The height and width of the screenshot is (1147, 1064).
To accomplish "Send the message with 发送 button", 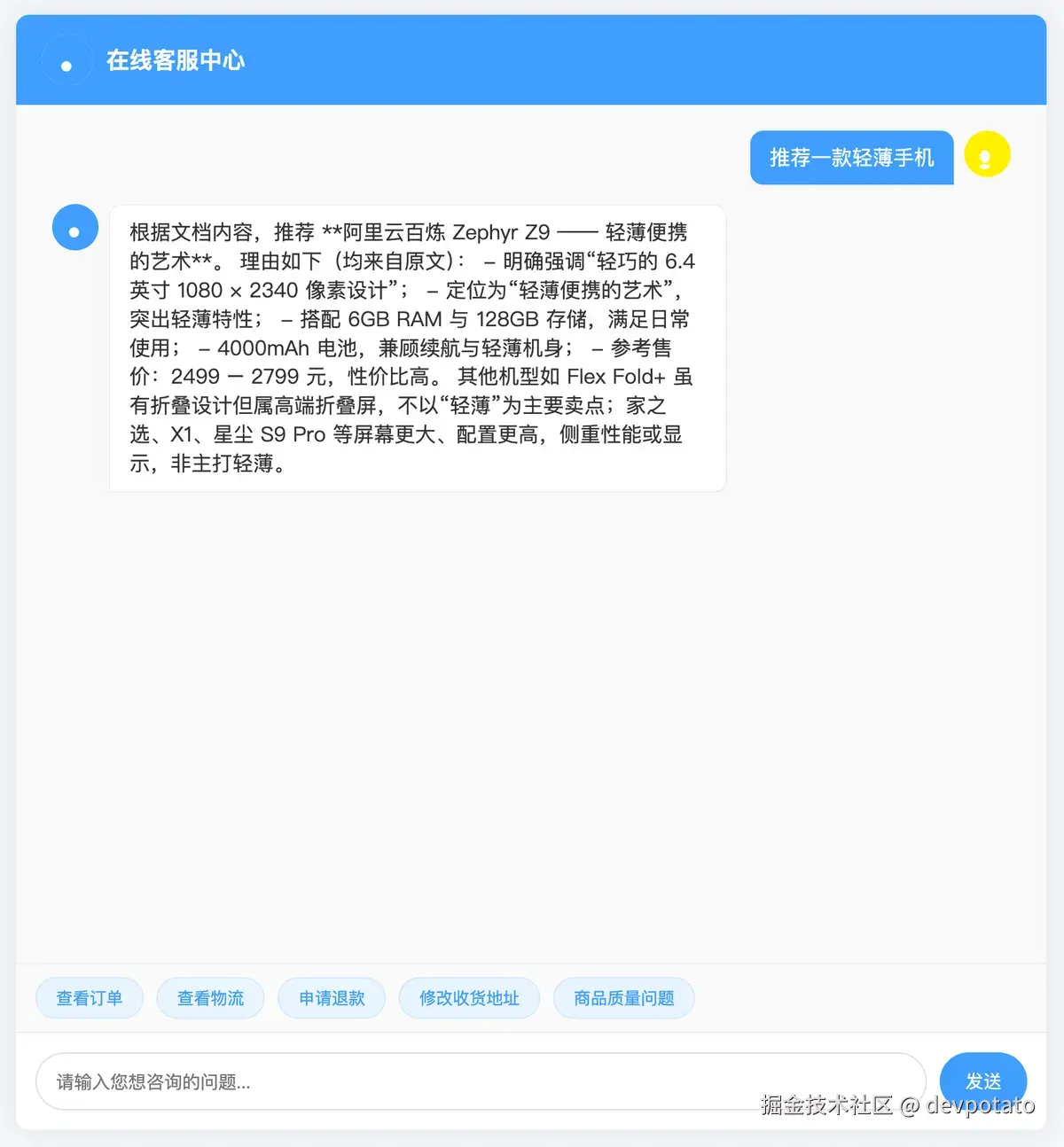I will point(982,1081).
